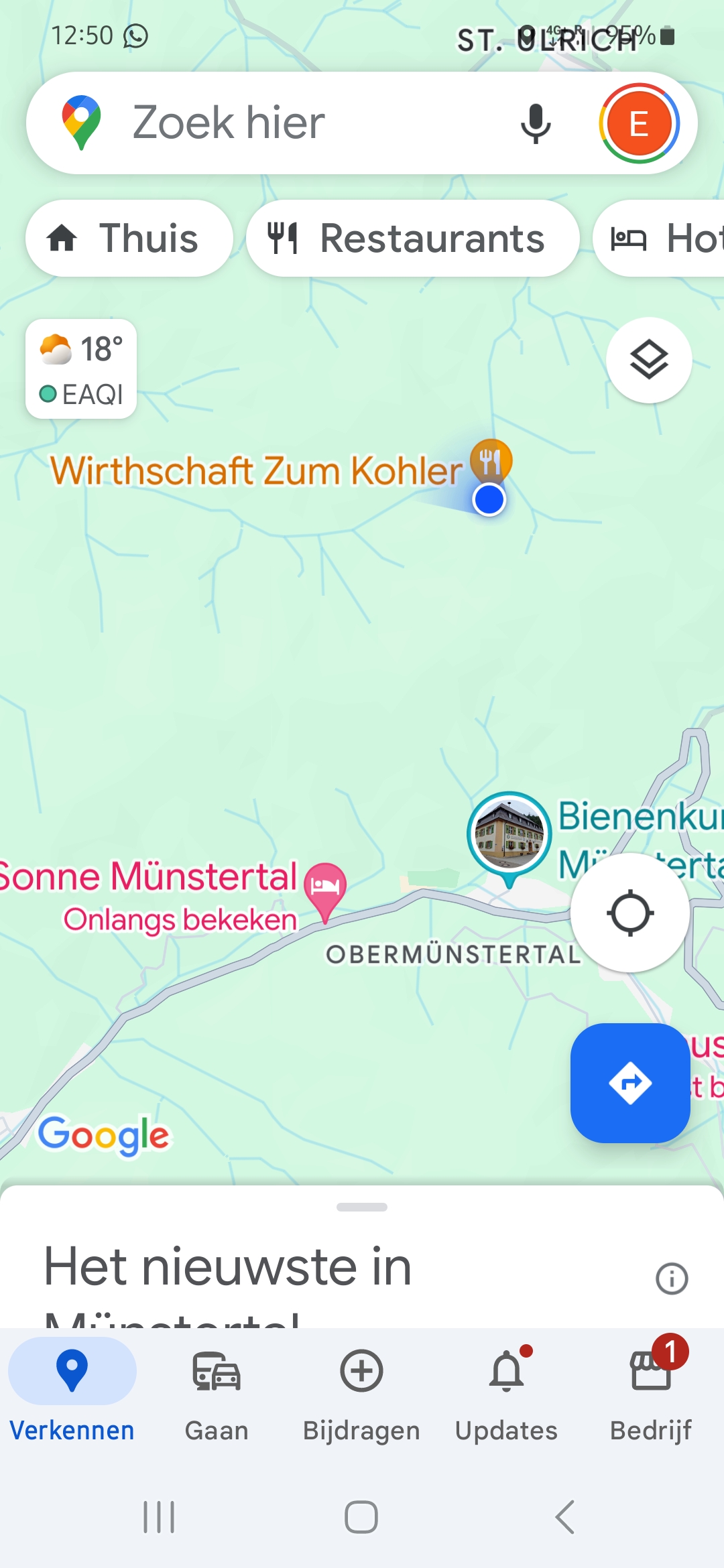Select the Thuis chip
This screenshot has height=1568, width=724.
[x=129, y=239]
